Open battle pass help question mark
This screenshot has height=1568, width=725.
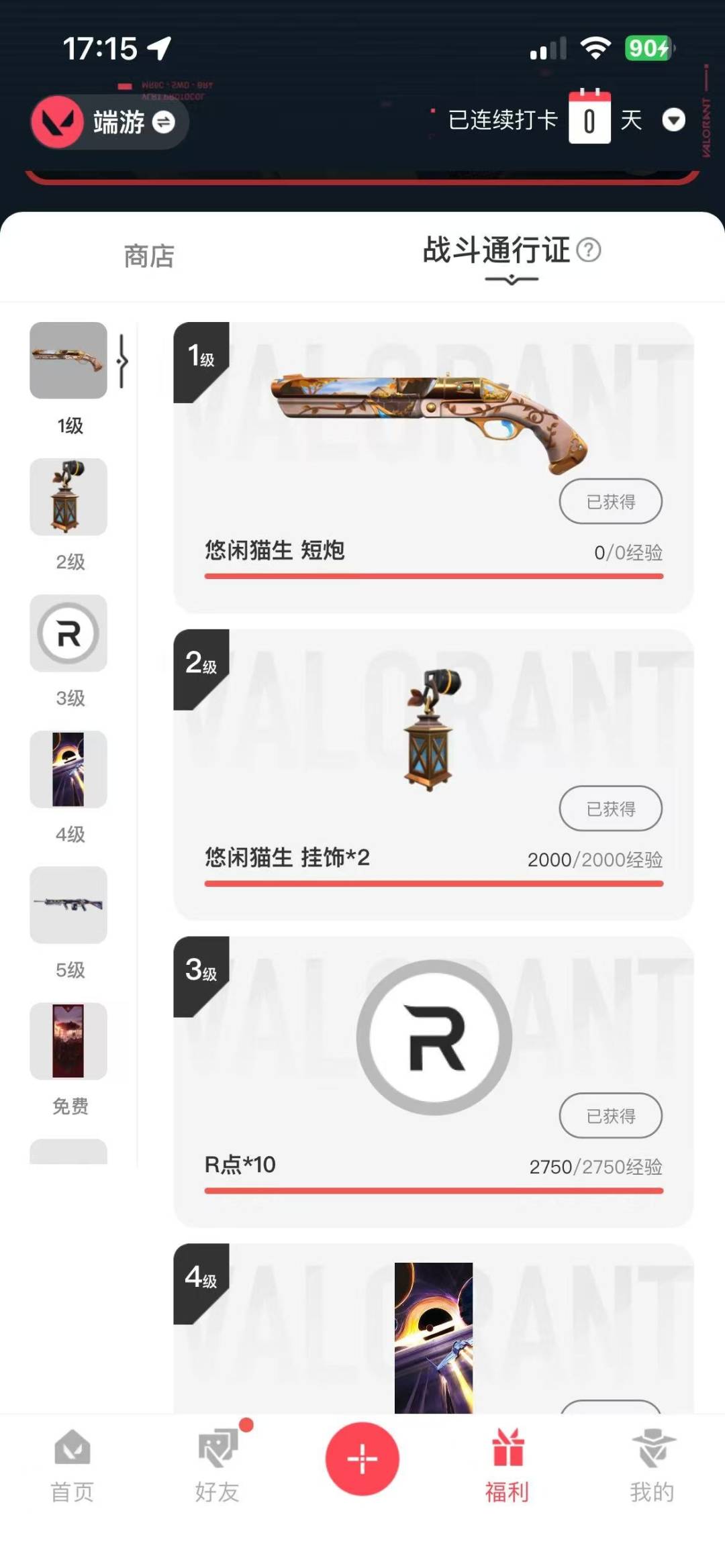click(x=589, y=250)
